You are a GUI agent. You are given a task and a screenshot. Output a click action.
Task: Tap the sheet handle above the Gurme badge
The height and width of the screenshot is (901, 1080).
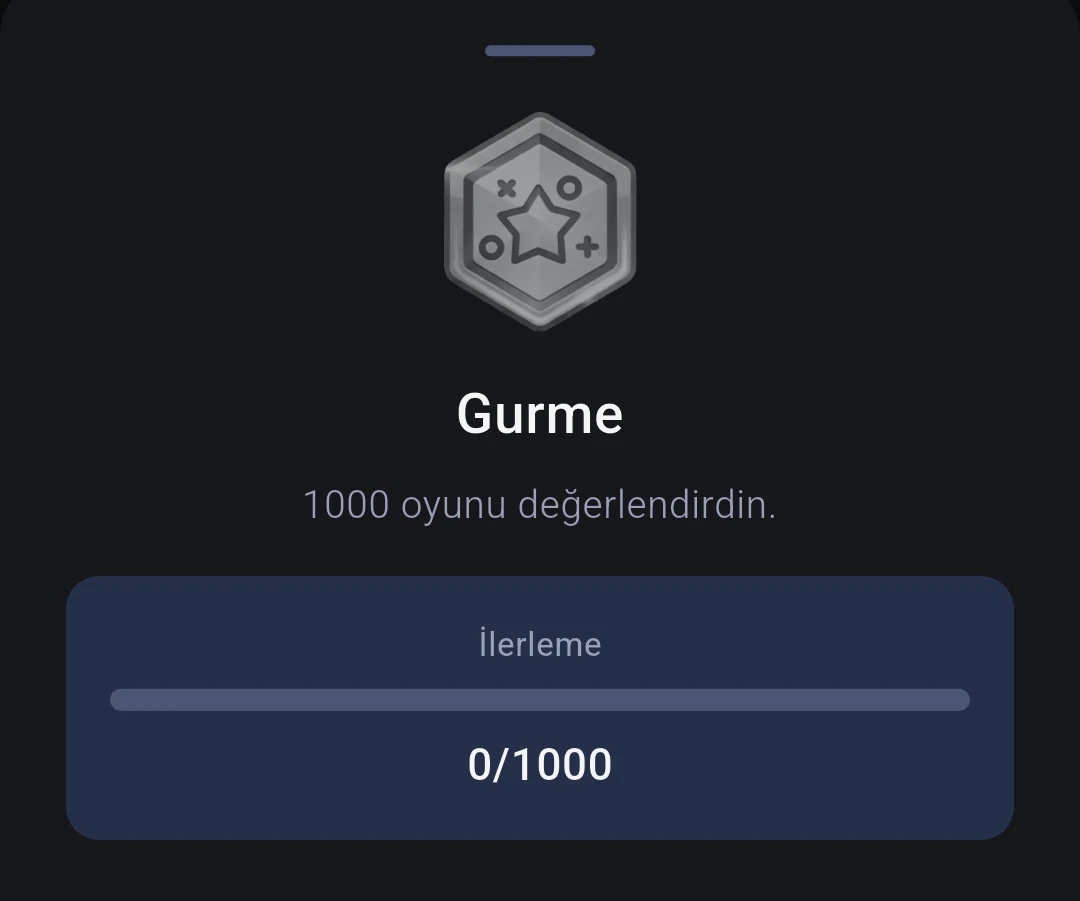(x=540, y=51)
